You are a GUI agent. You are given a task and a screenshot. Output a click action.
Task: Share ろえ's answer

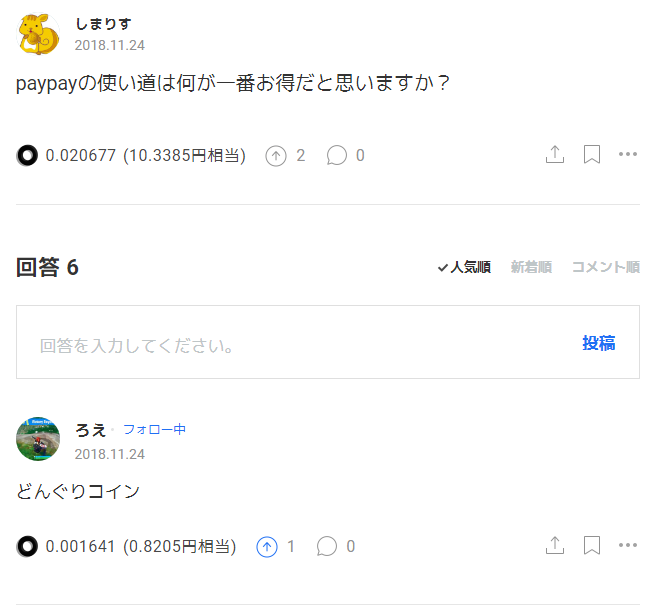click(555, 545)
